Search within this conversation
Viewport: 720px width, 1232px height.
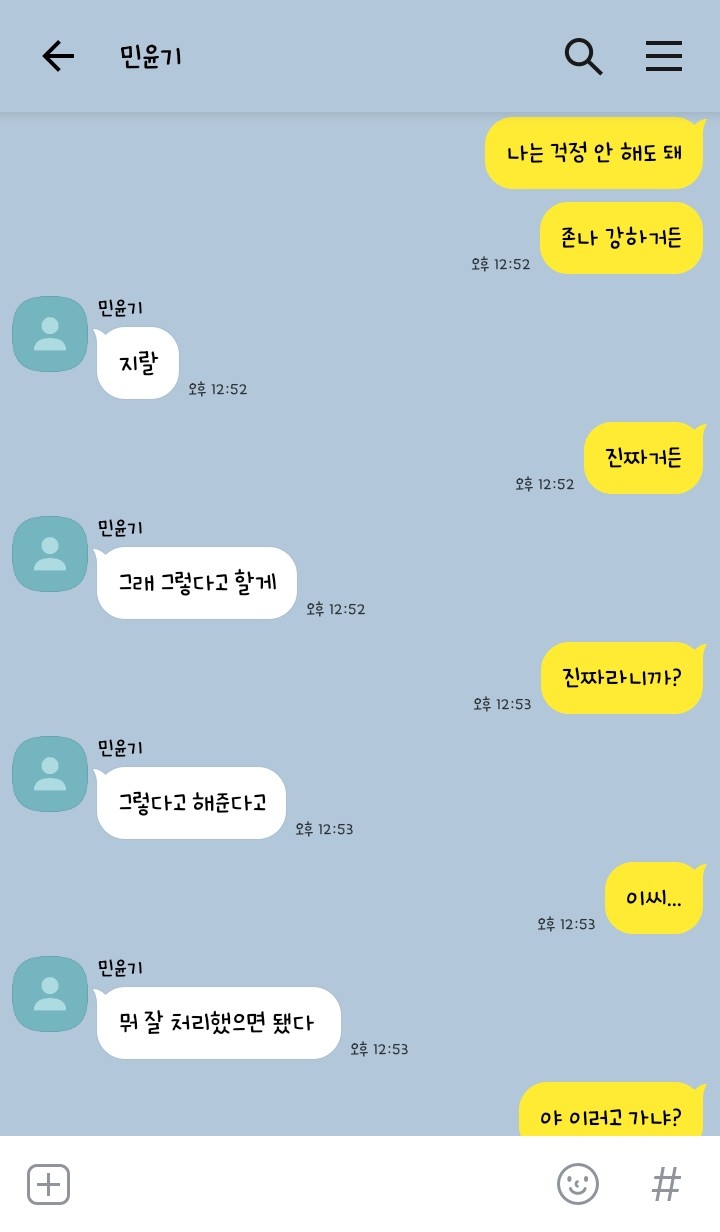583,57
